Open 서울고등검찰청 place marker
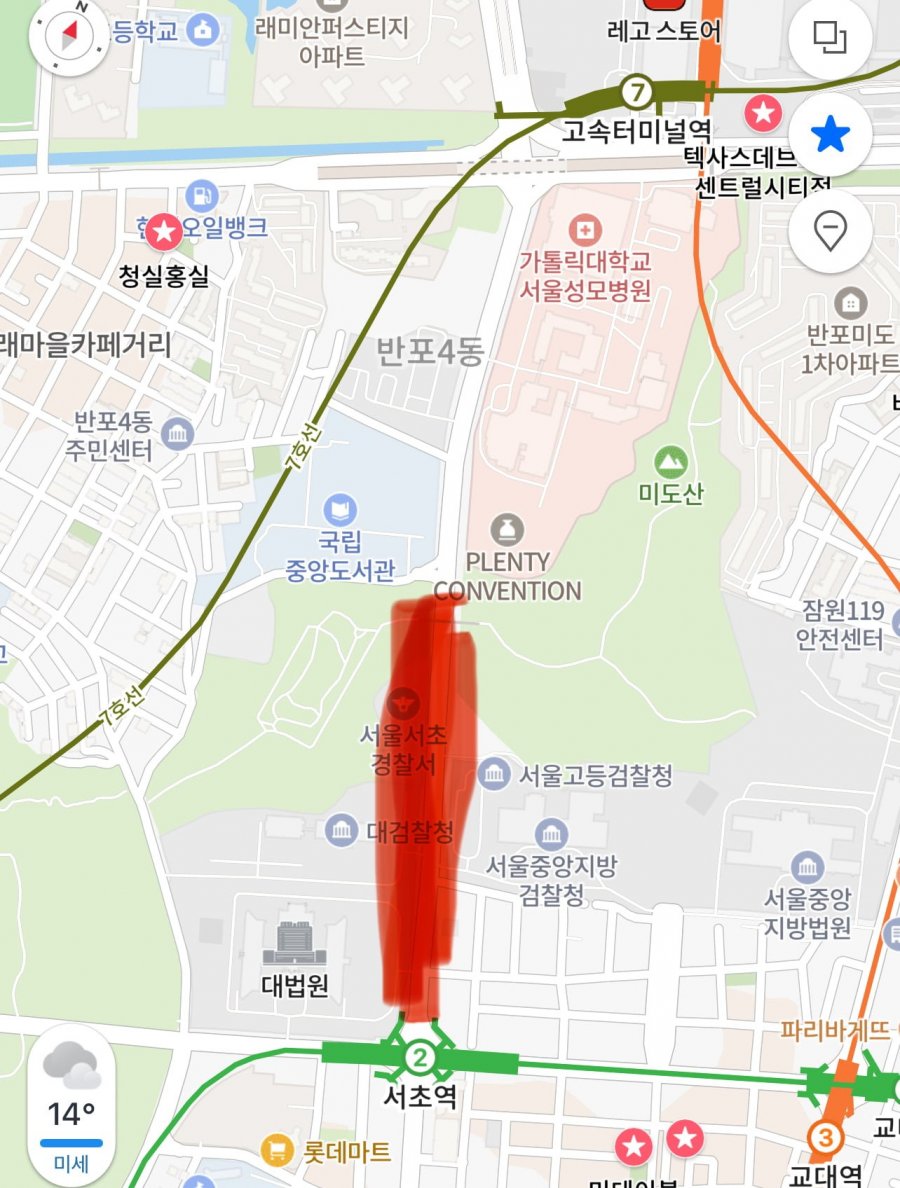 pos(492,773)
